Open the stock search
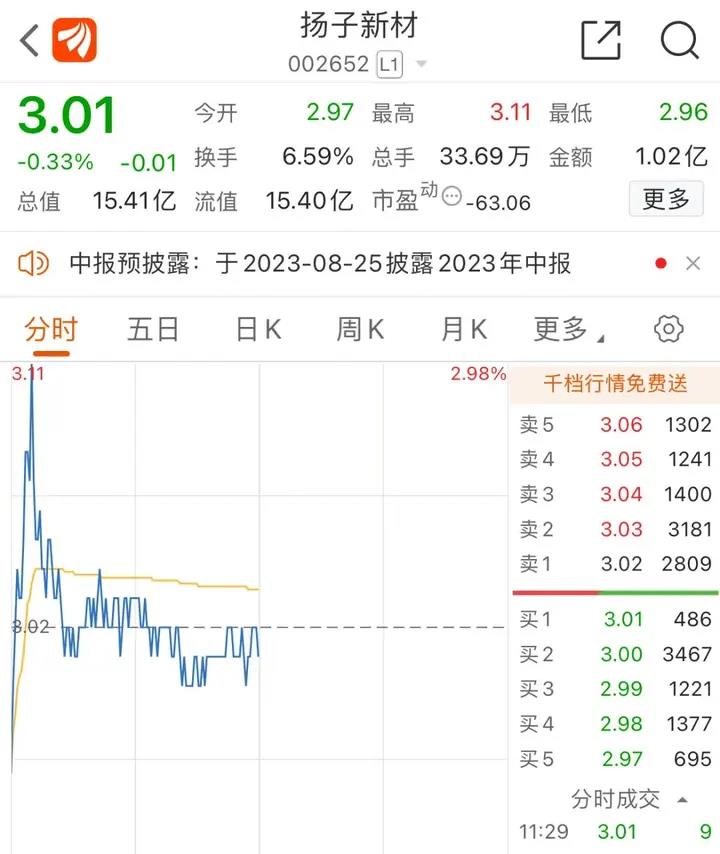This screenshot has width=720, height=854. (x=680, y=40)
